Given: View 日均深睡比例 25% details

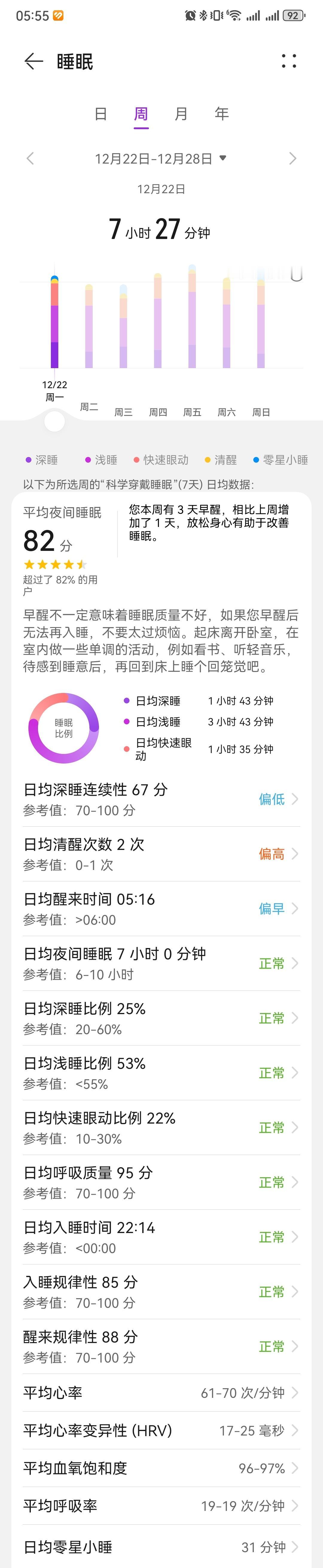Looking at the screenshot, I should coord(161,1018).
